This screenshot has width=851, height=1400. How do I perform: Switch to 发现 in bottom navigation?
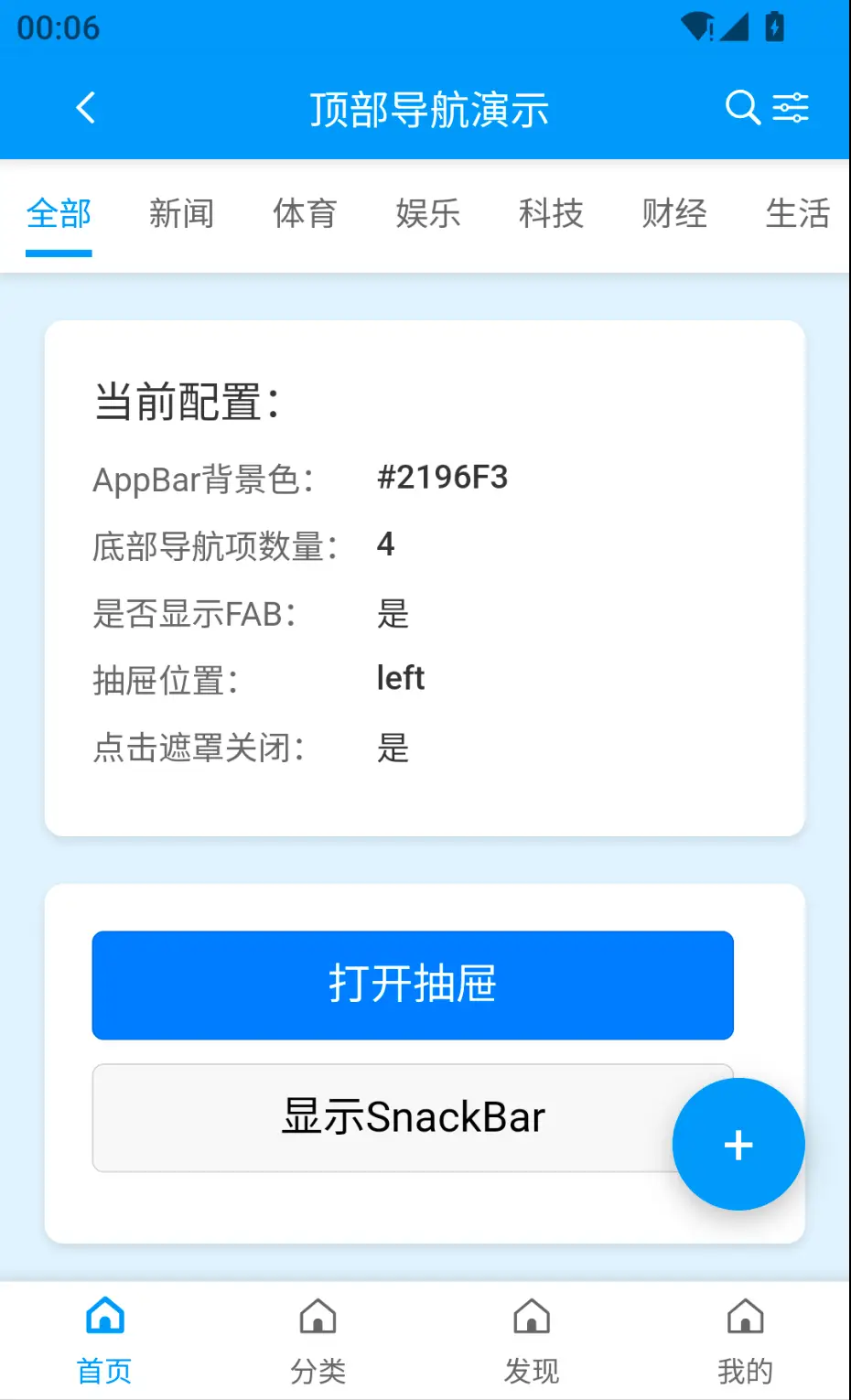(532, 1341)
